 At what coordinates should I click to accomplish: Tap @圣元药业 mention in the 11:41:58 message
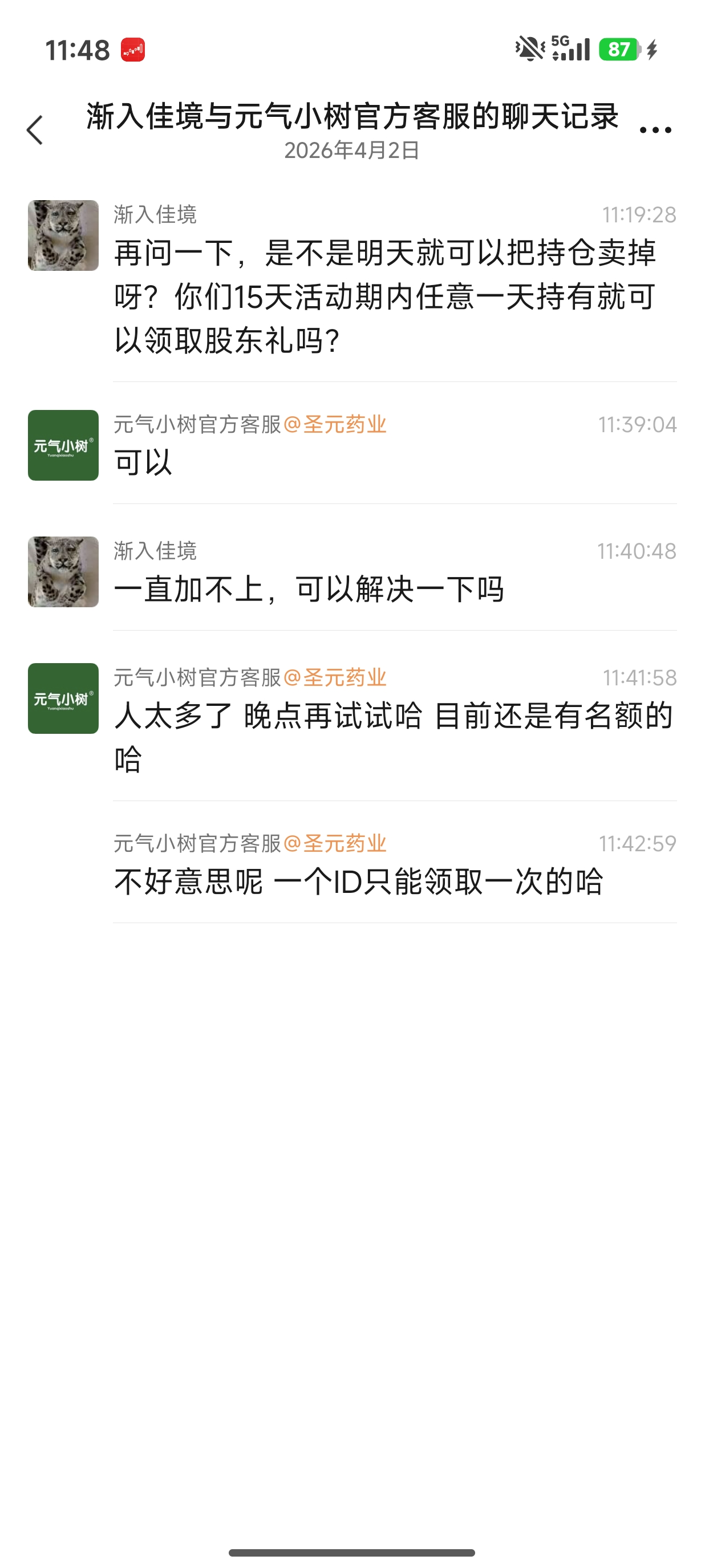point(335,677)
